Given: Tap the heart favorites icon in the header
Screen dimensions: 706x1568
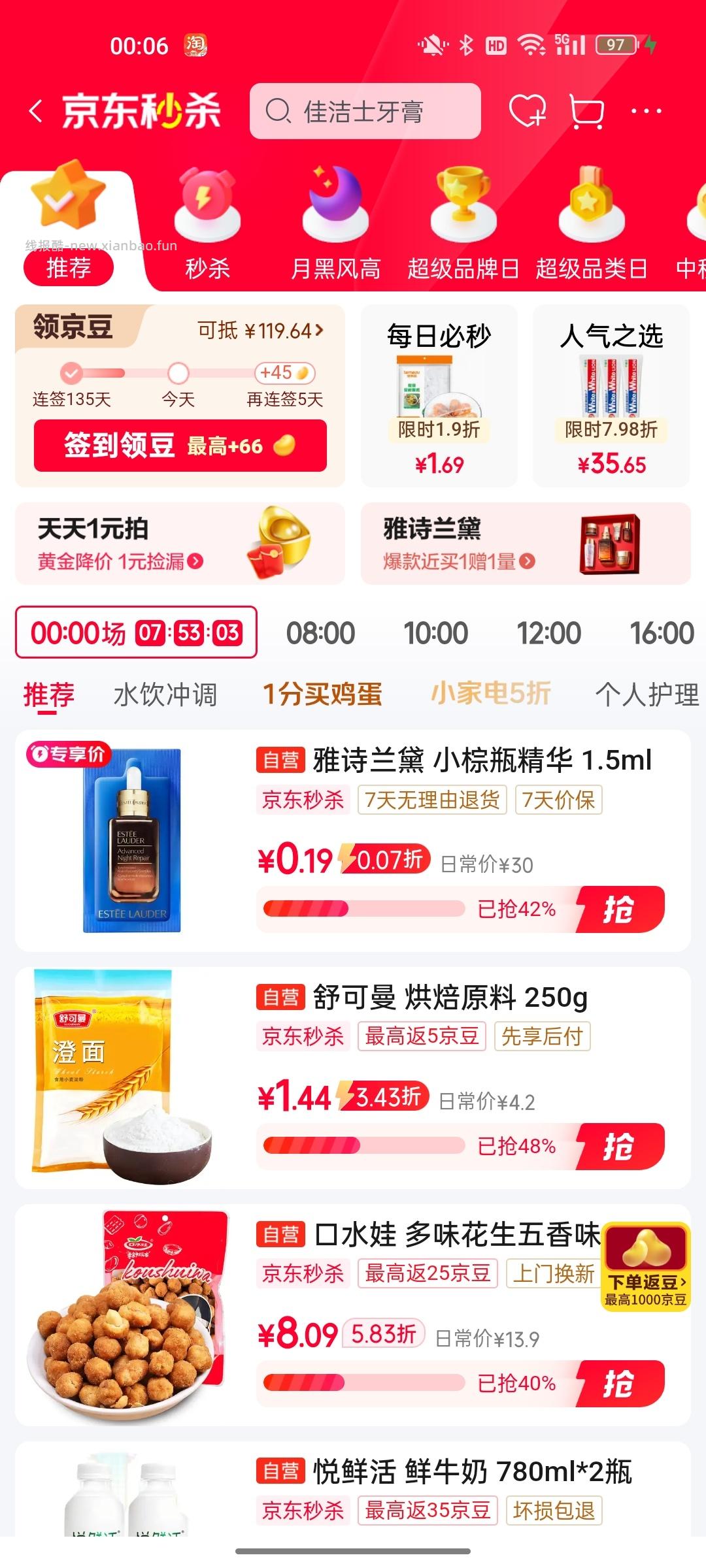Looking at the screenshot, I should tap(529, 112).
